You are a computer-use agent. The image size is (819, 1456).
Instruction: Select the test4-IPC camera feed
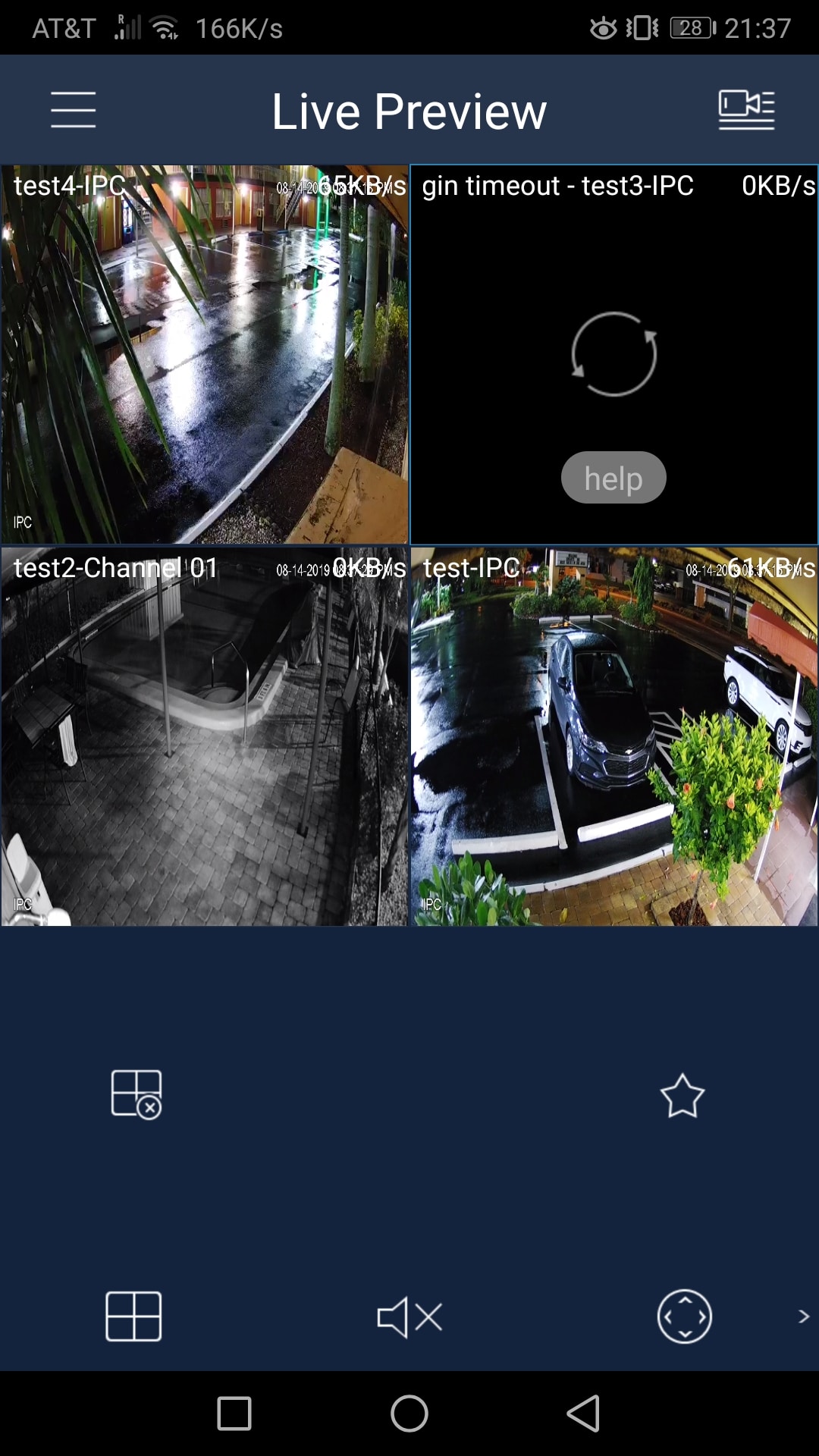pos(205,355)
